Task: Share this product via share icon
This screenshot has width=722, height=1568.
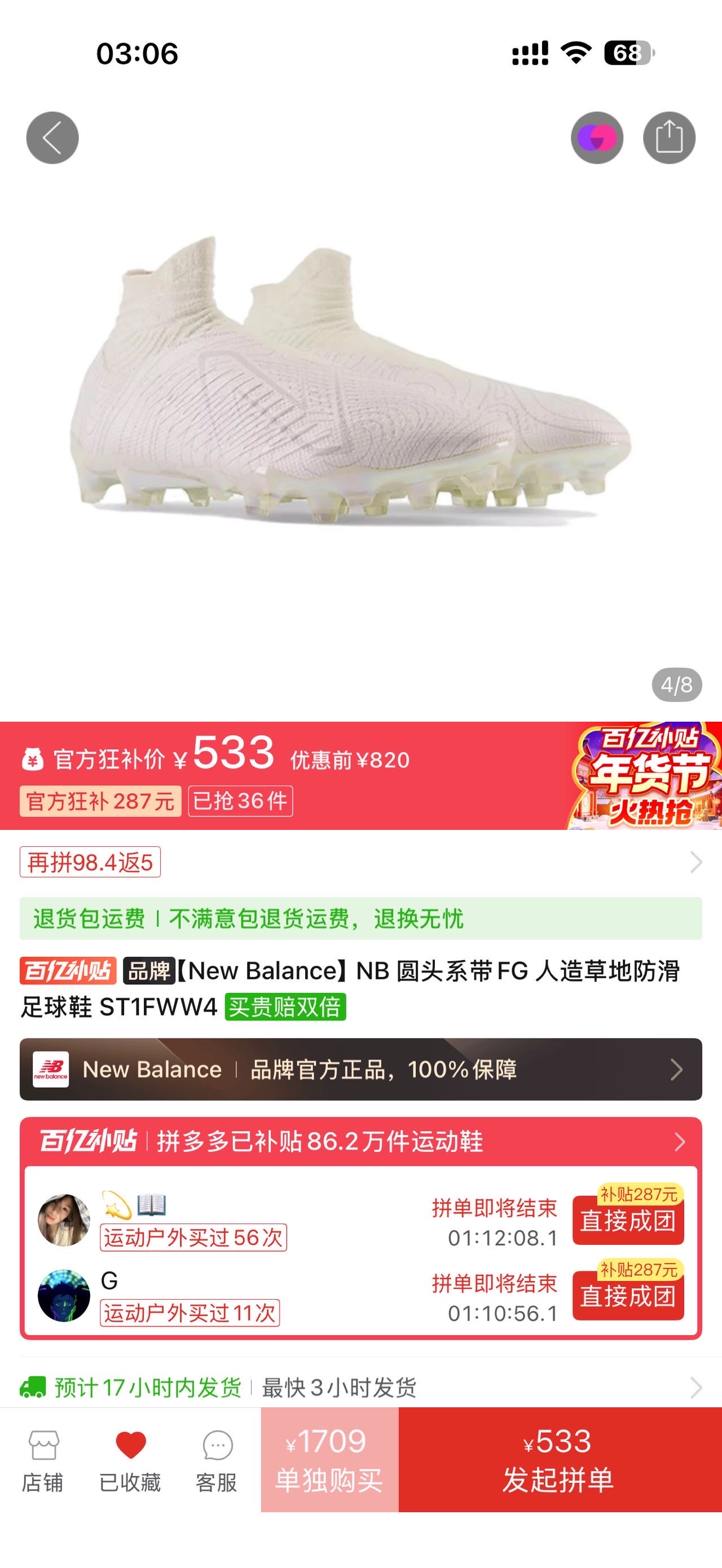Action: [x=668, y=138]
